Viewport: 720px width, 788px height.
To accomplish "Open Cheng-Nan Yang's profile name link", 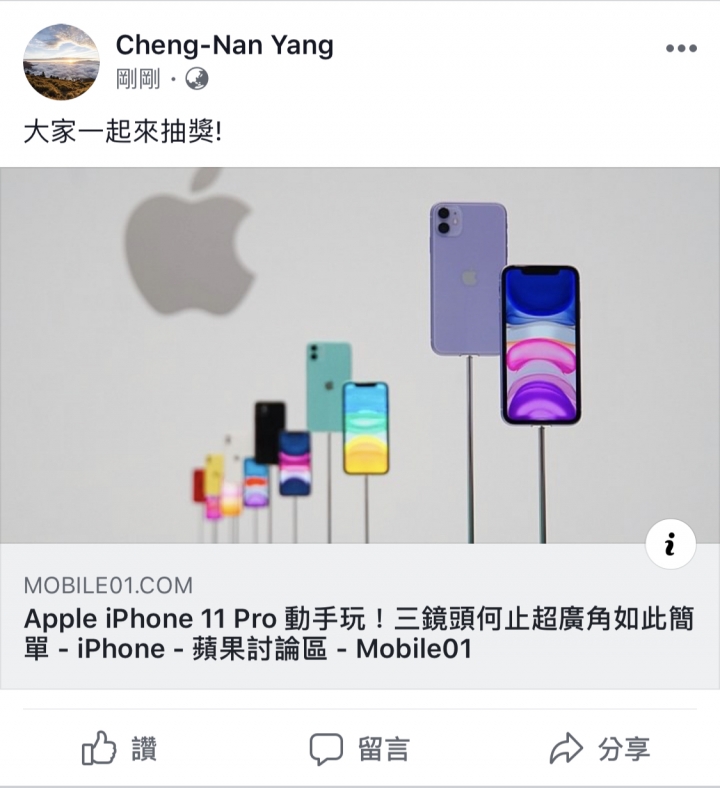I will (224, 45).
